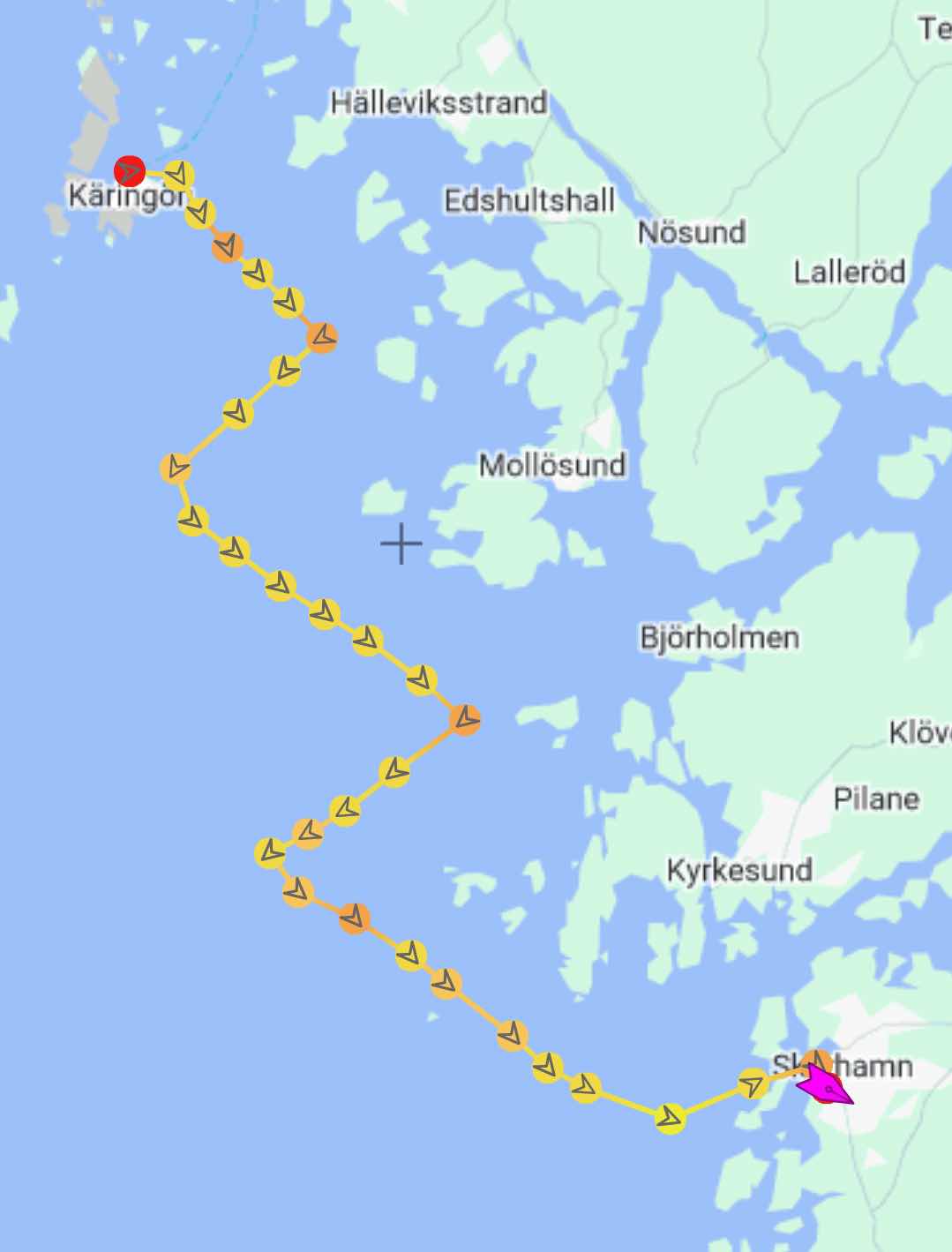Image resolution: width=952 pixels, height=1252 pixels.
Task: Tap the red track point at Käringön
Action: tap(130, 170)
